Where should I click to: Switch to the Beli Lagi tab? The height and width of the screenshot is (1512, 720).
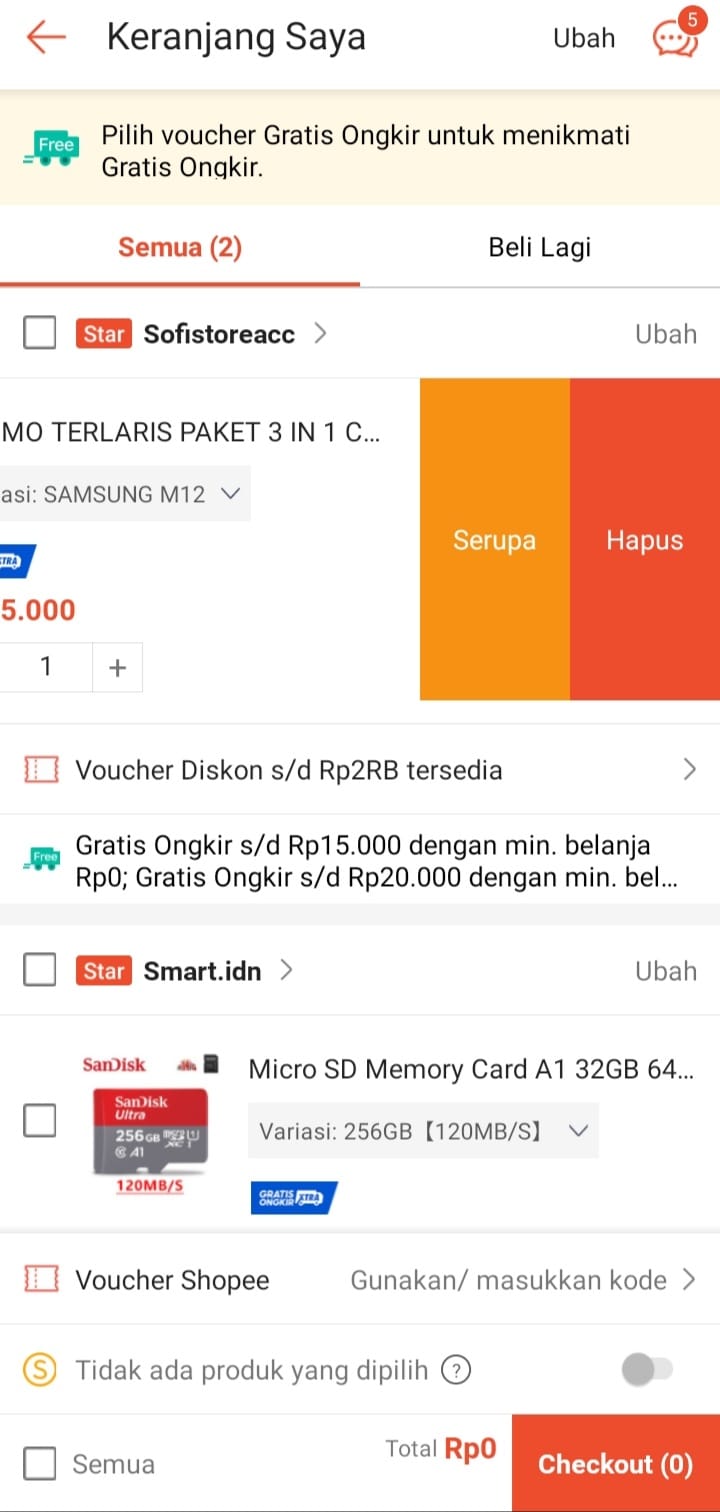tap(539, 247)
